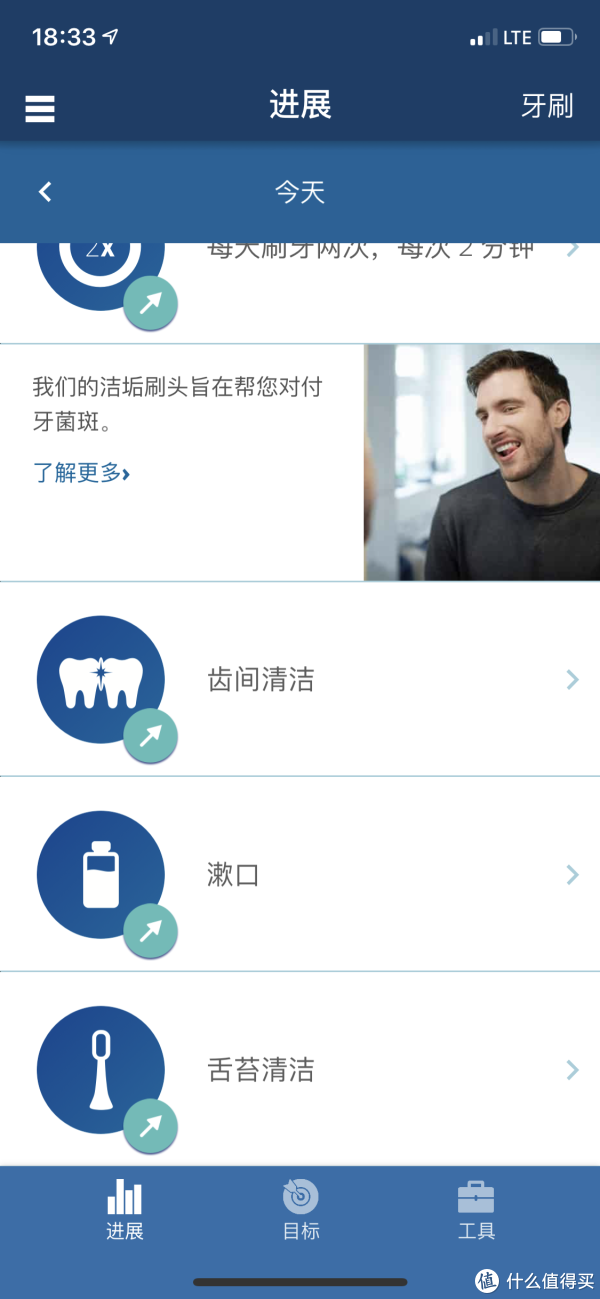Tap the 牙刷 button in header
Image resolution: width=600 pixels, height=1299 pixels.
click(x=547, y=106)
